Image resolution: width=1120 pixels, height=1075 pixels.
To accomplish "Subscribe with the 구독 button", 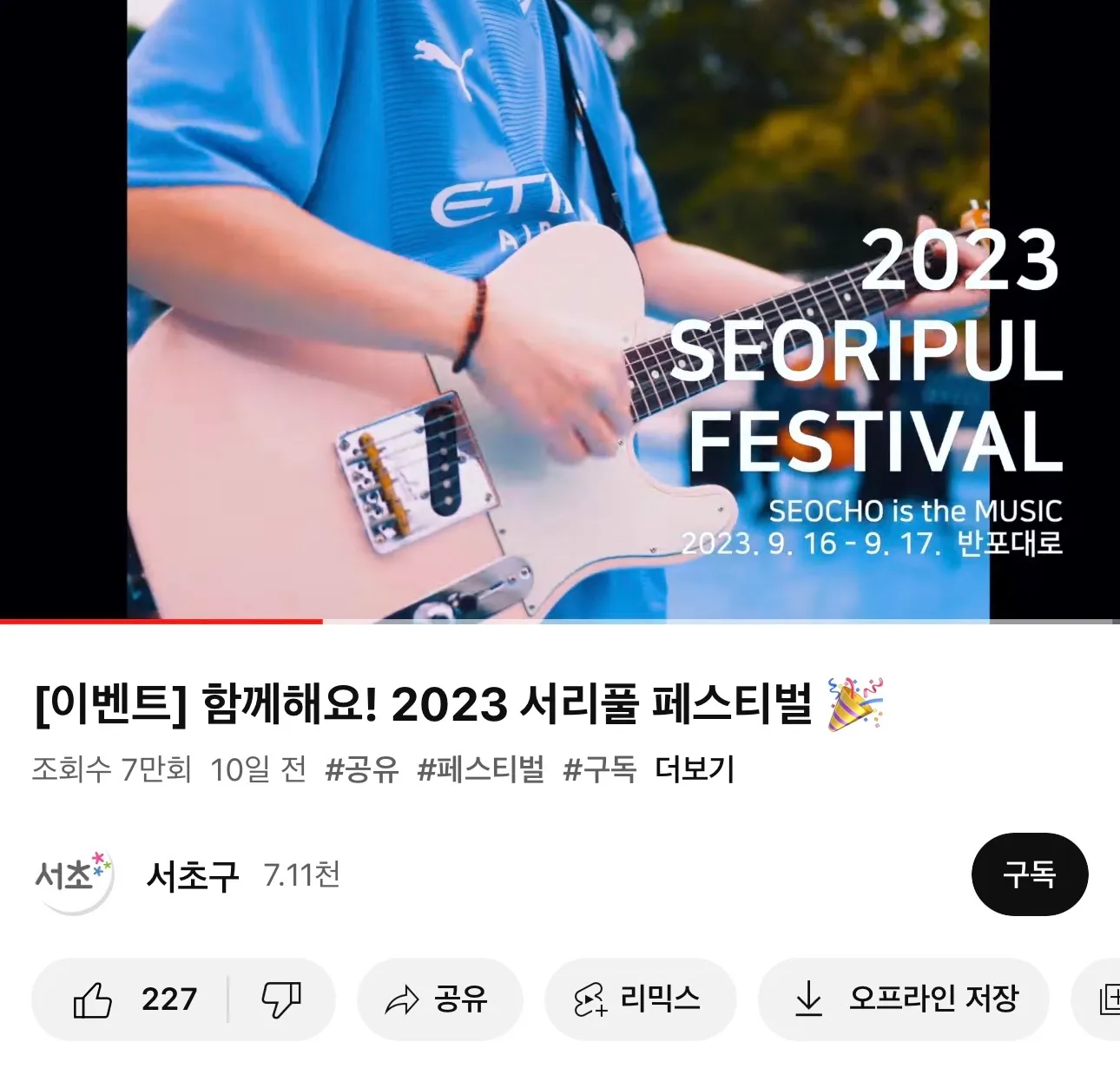I will click(x=1029, y=874).
